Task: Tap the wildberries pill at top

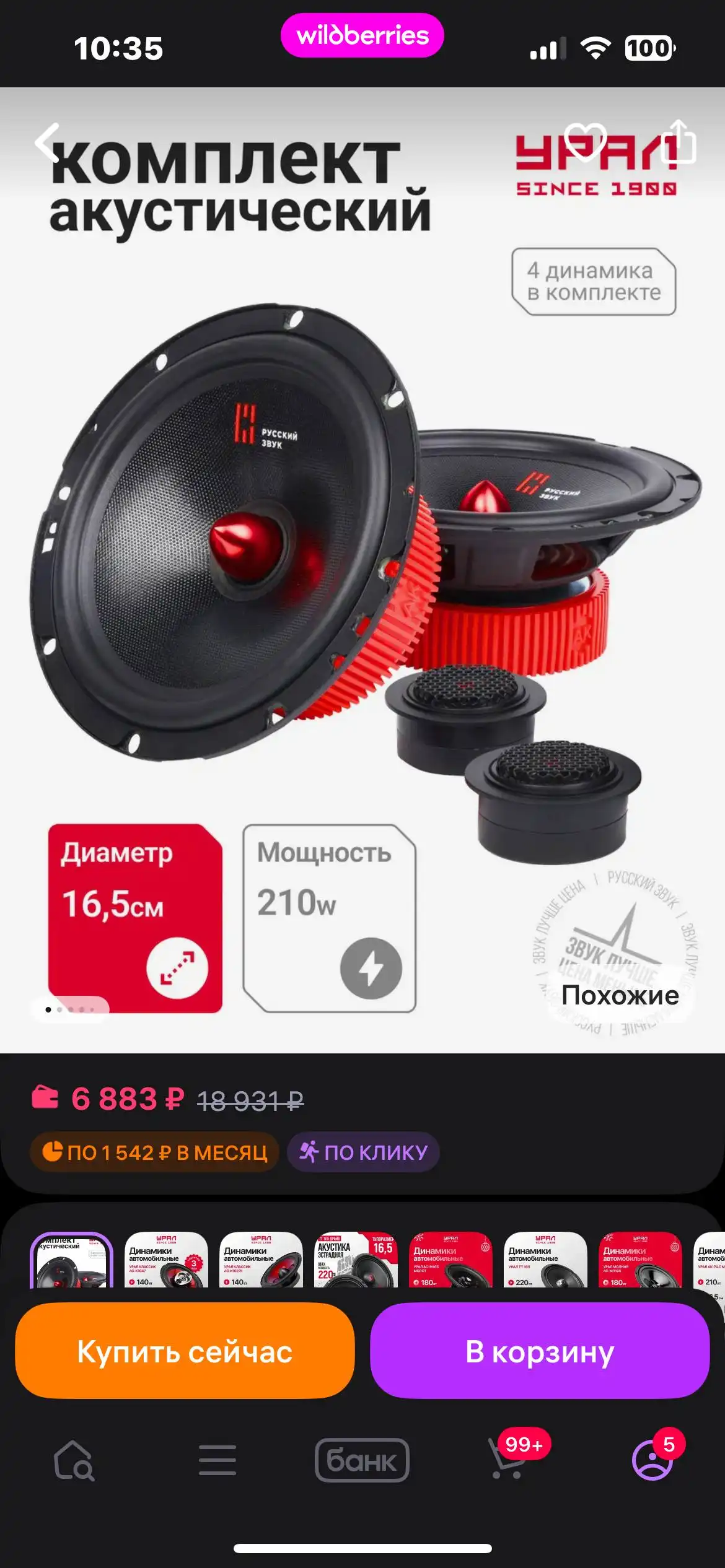Action: pyautogui.click(x=362, y=36)
